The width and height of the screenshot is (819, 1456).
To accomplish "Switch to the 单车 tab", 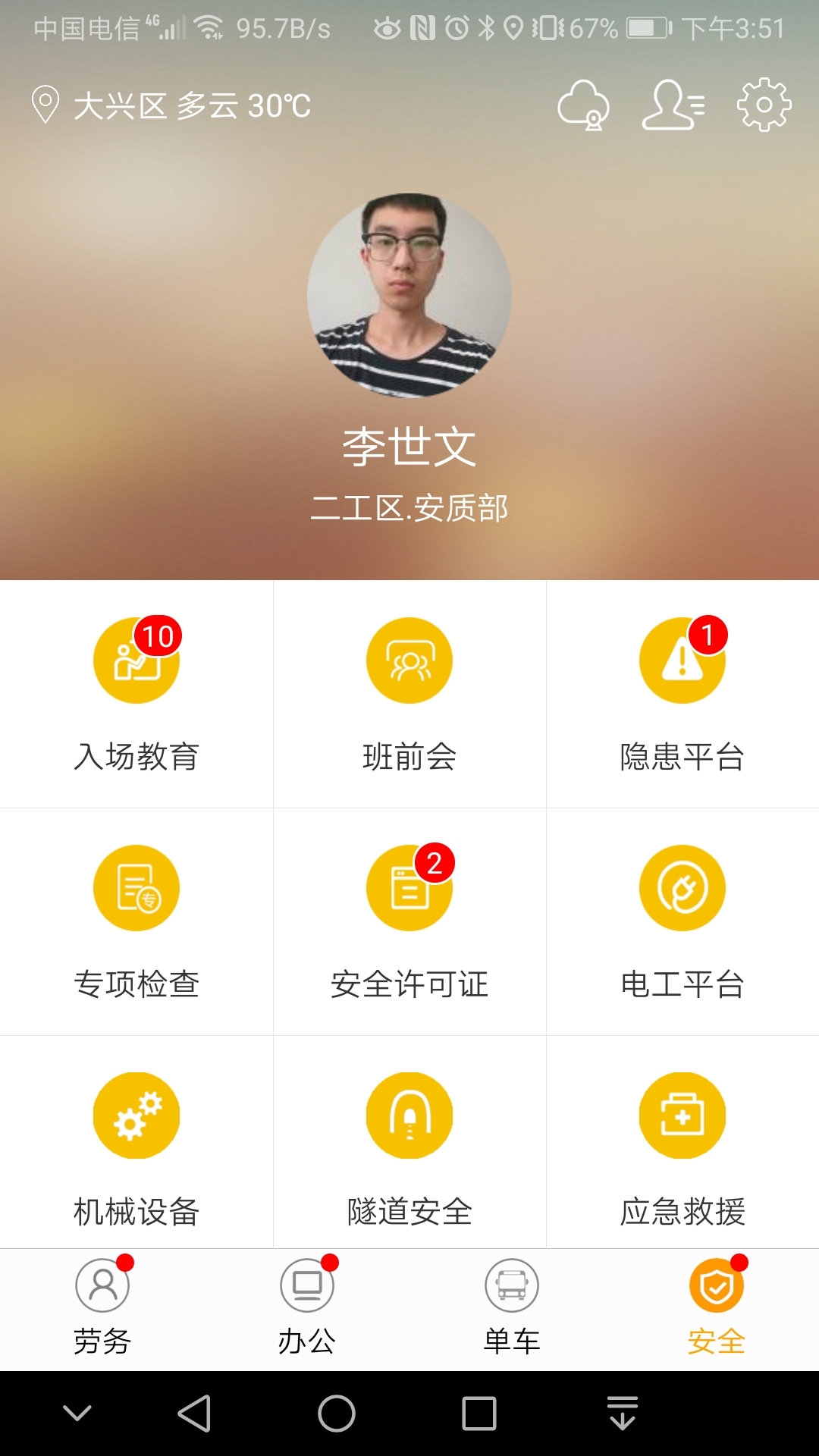I will point(512,1308).
